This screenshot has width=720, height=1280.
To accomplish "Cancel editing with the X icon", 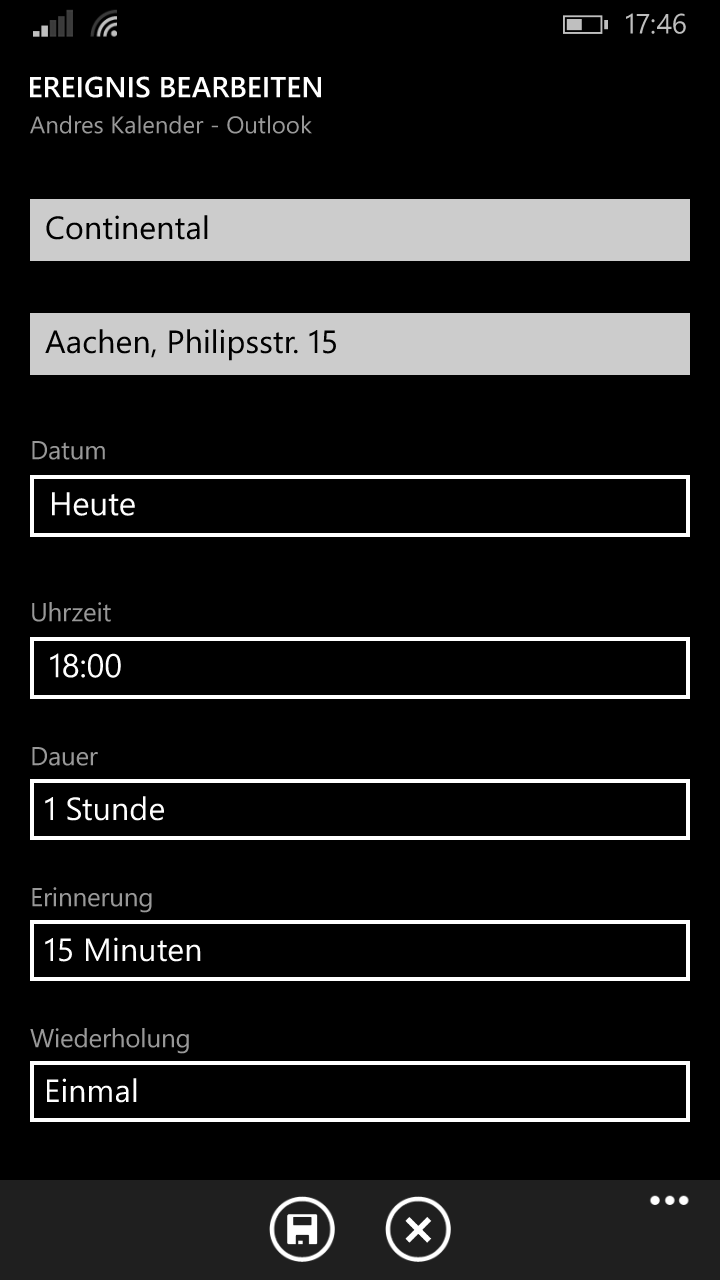I will click(418, 1229).
